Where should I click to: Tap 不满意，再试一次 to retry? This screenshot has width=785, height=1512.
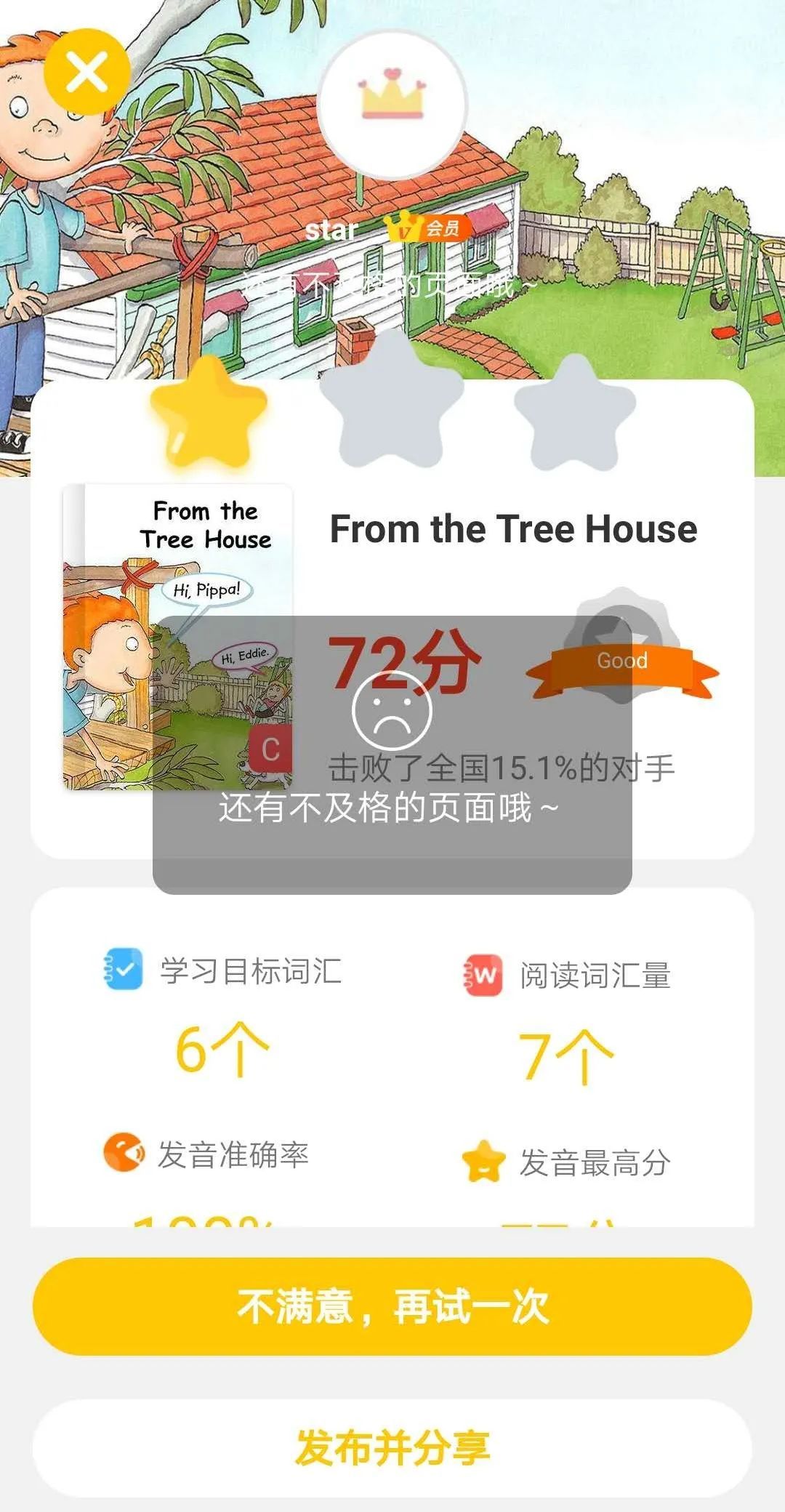[x=392, y=1306]
